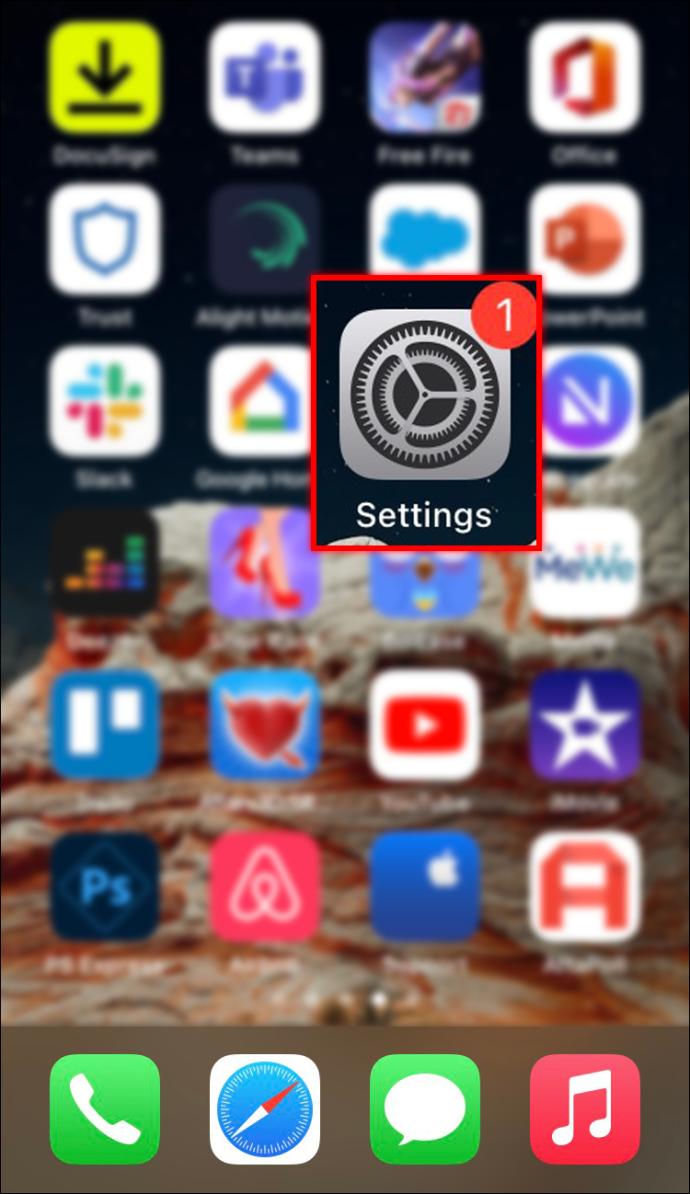Launch the DocuSign app

coord(104,77)
